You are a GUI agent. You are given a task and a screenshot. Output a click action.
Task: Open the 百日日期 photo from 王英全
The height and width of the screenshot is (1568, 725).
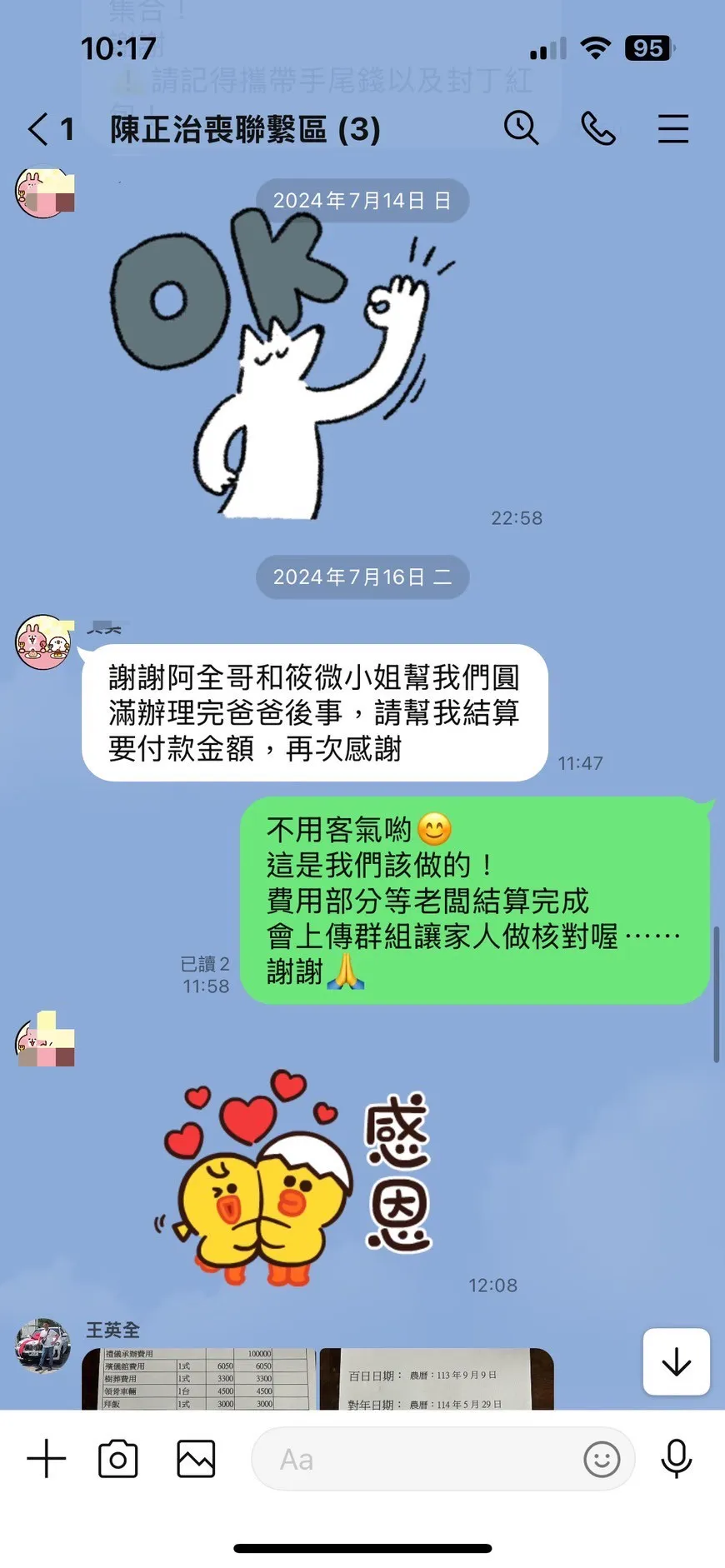click(x=437, y=1379)
